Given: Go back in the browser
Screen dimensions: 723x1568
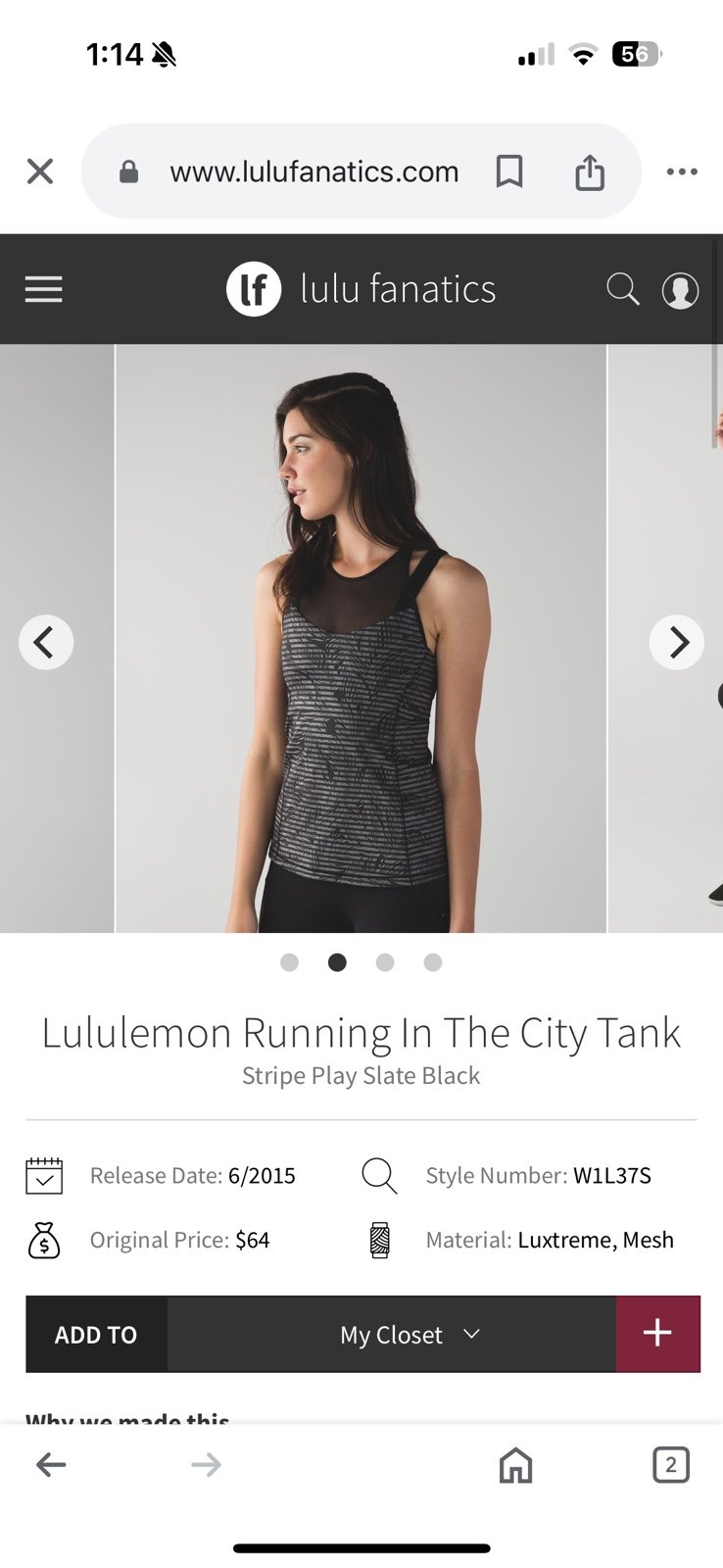Looking at the screenshot, I should [x=51, y=1465].
